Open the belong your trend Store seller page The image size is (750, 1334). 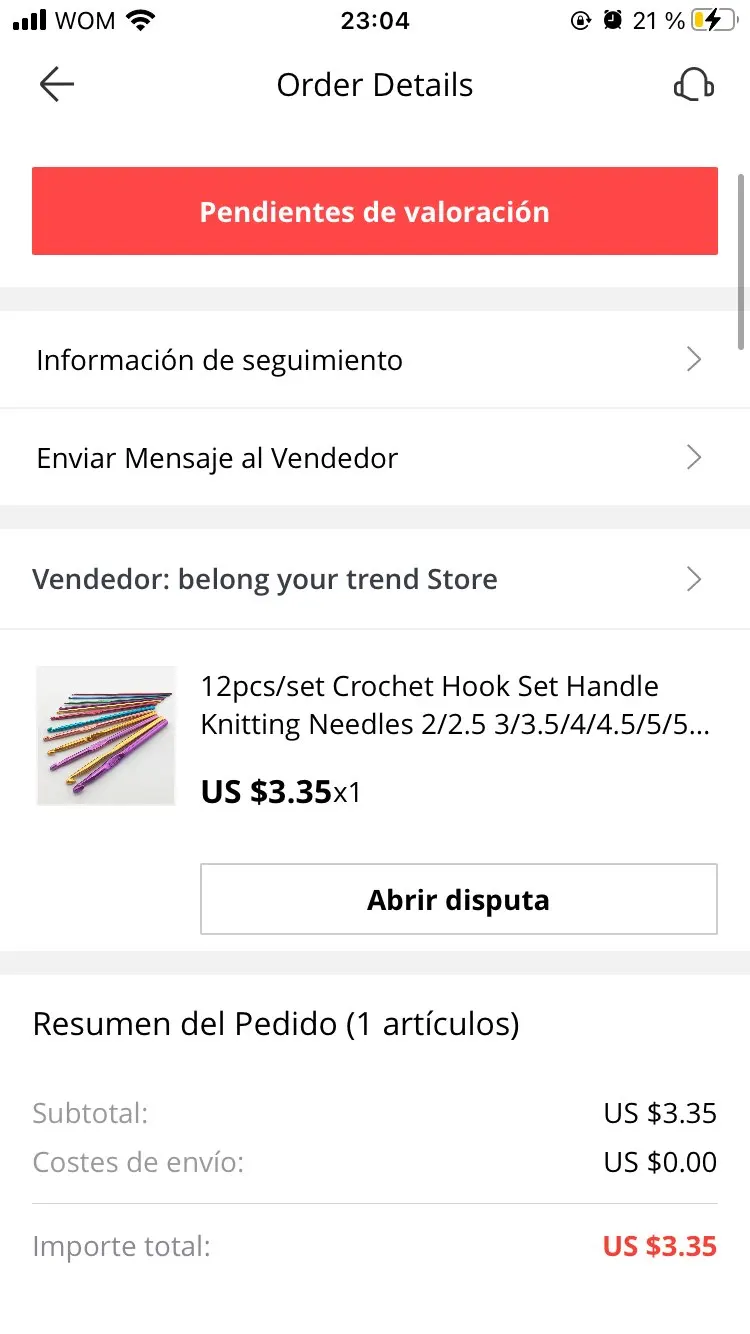375,579
